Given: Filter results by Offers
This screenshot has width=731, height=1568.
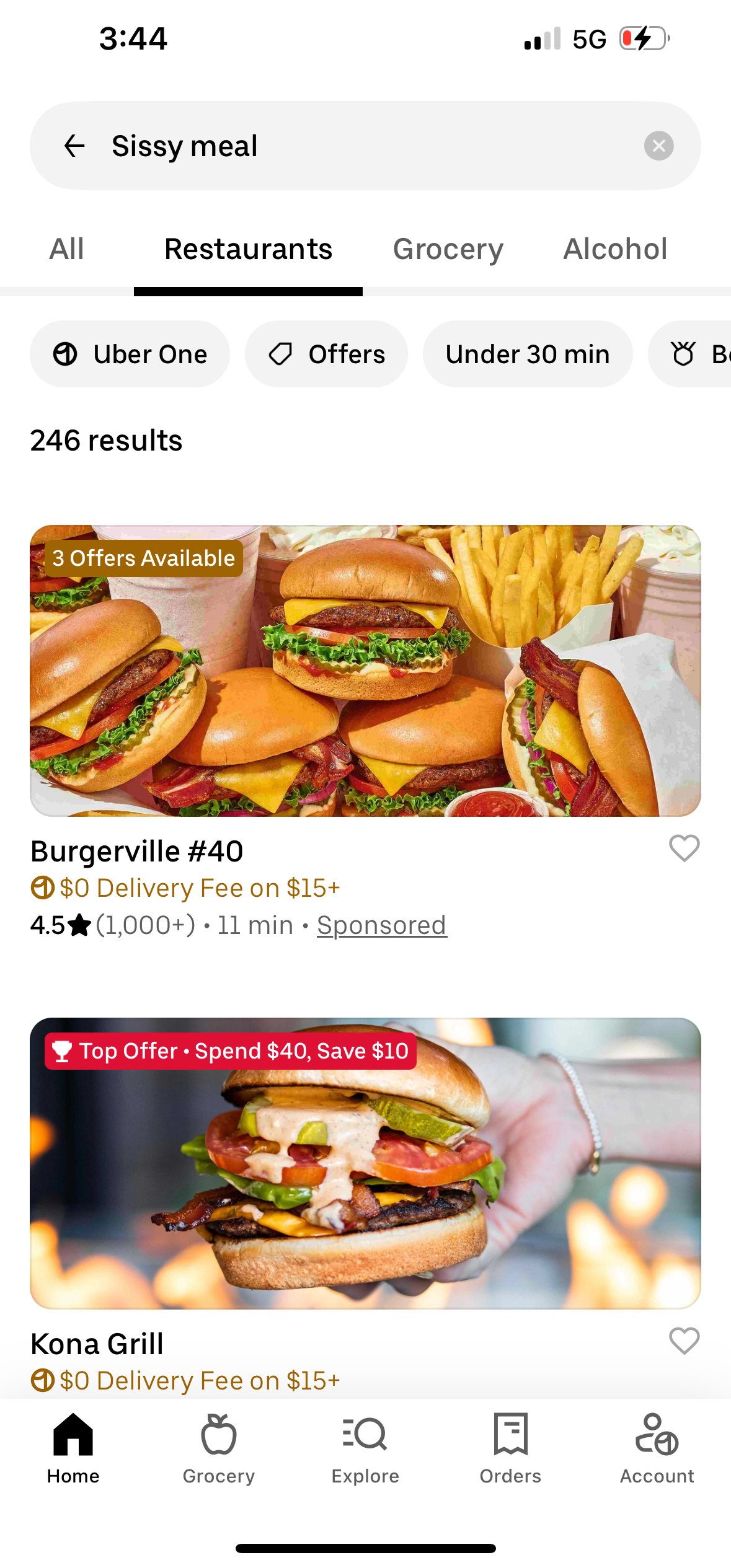Looking at the screenshot, I should [x=326, y=354].
